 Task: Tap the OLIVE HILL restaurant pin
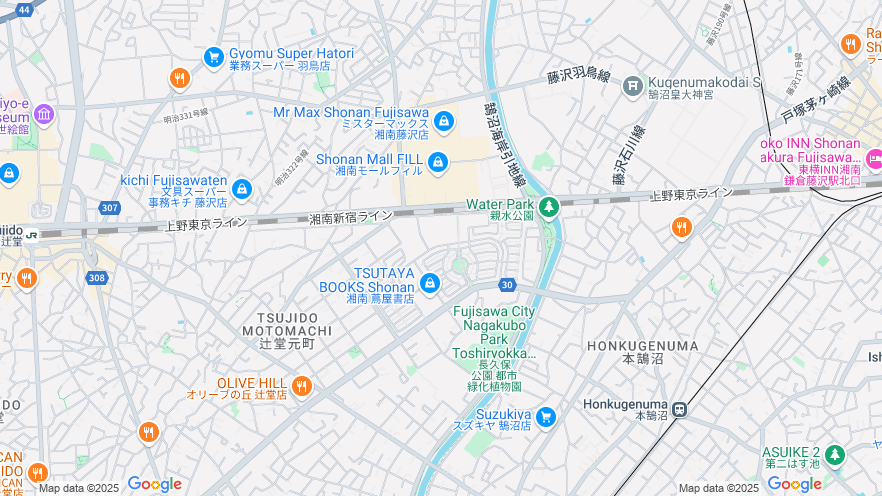[x=301, y=386]
